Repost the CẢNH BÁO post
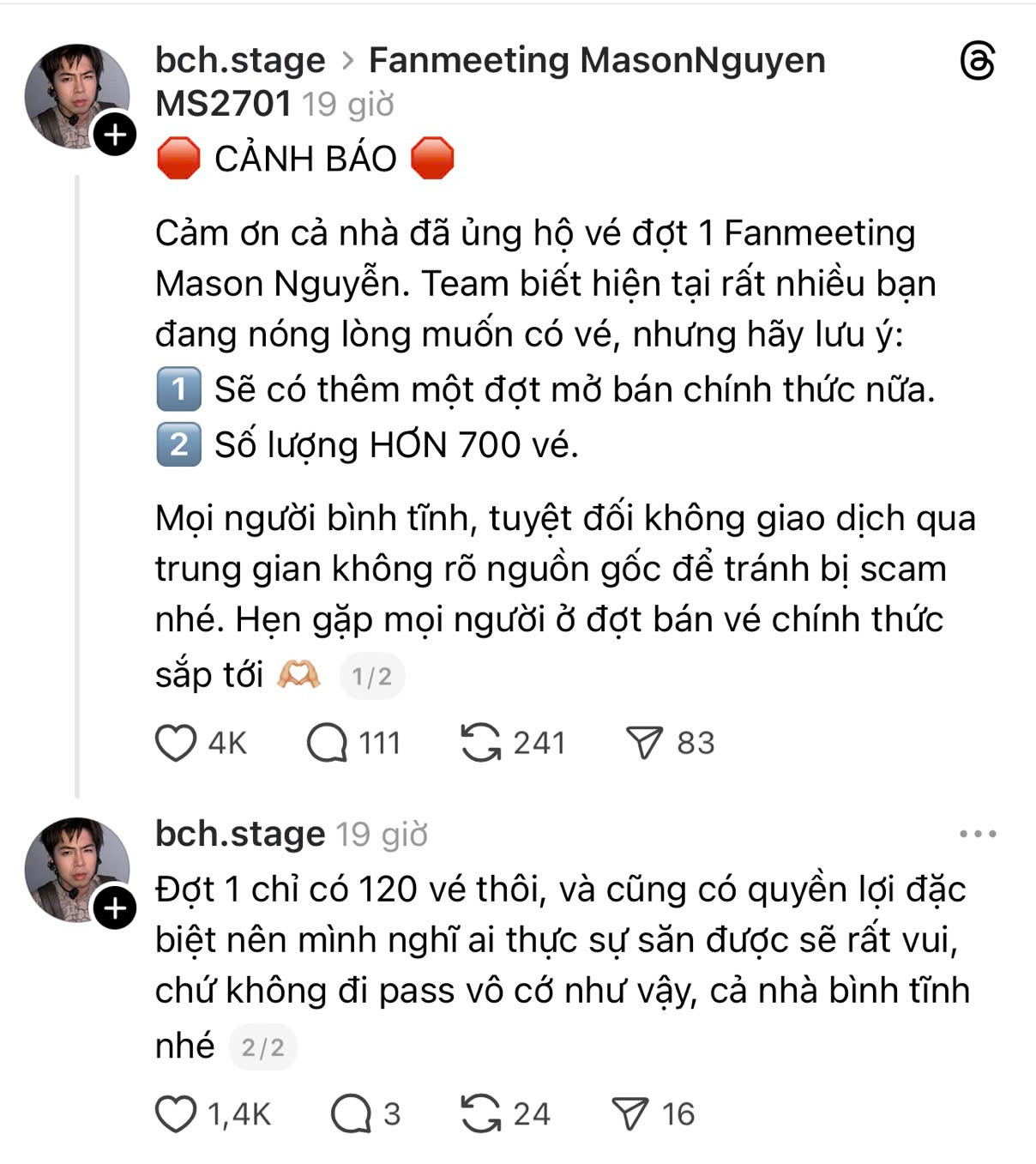 (480, 743)
